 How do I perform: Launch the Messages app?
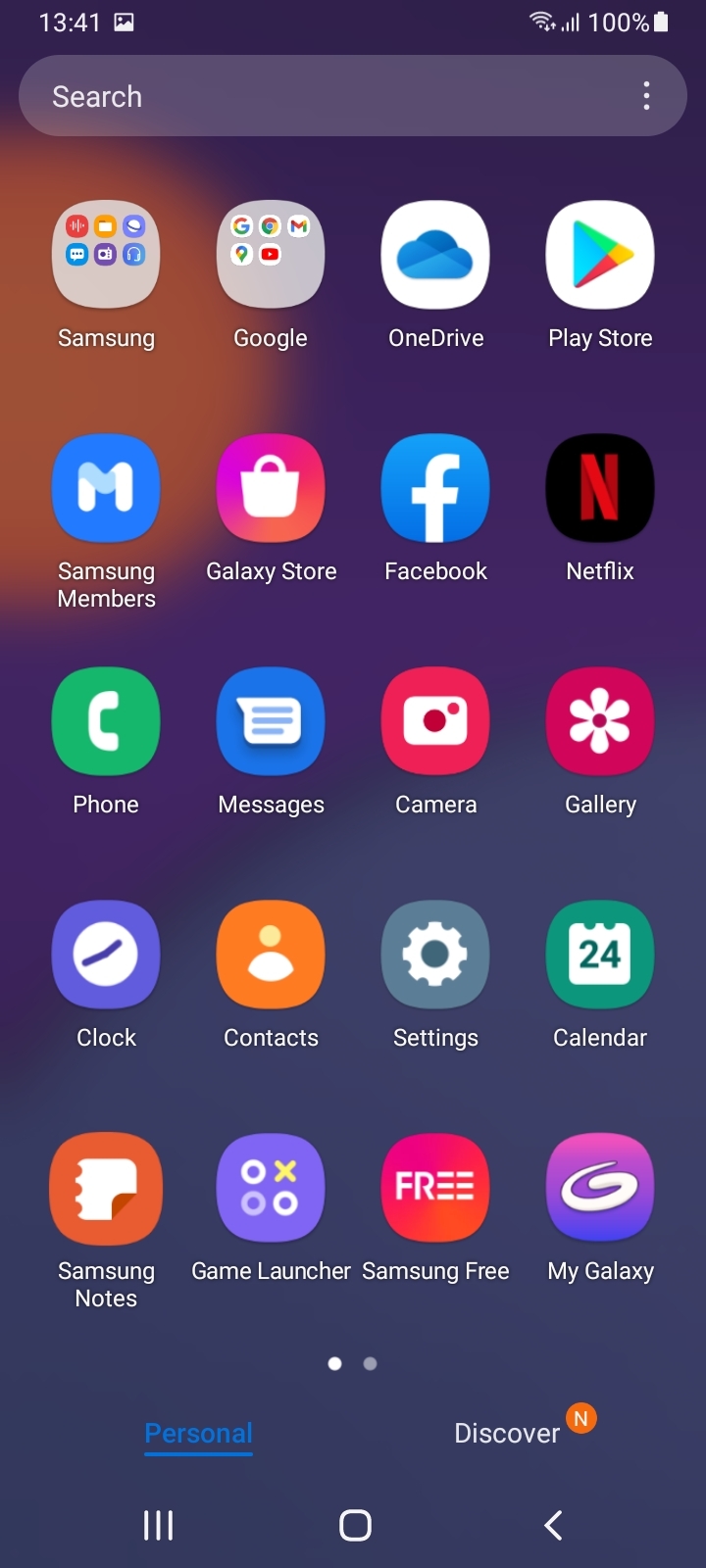[x=271, y=720]
